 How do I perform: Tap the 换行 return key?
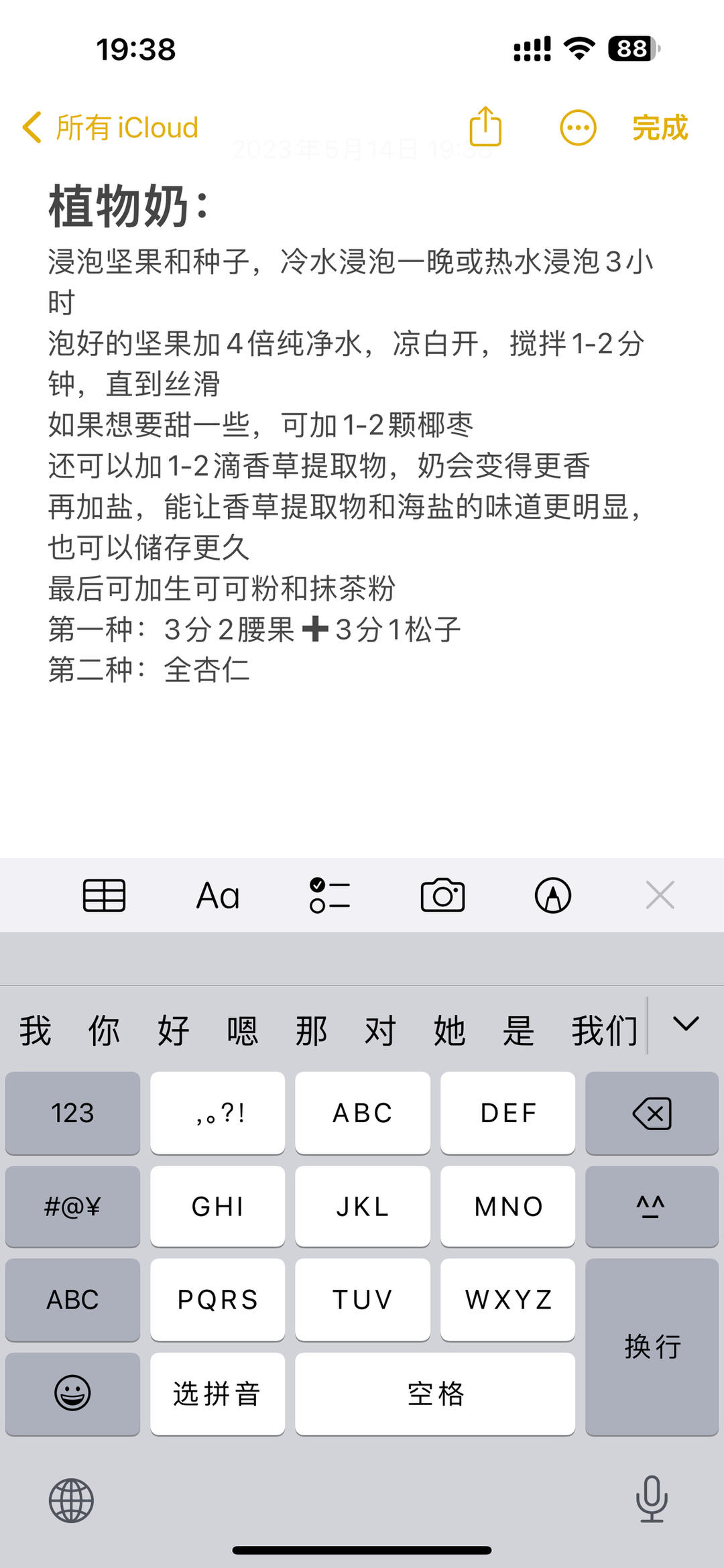pyautogui.click(x=652, y=1347)
